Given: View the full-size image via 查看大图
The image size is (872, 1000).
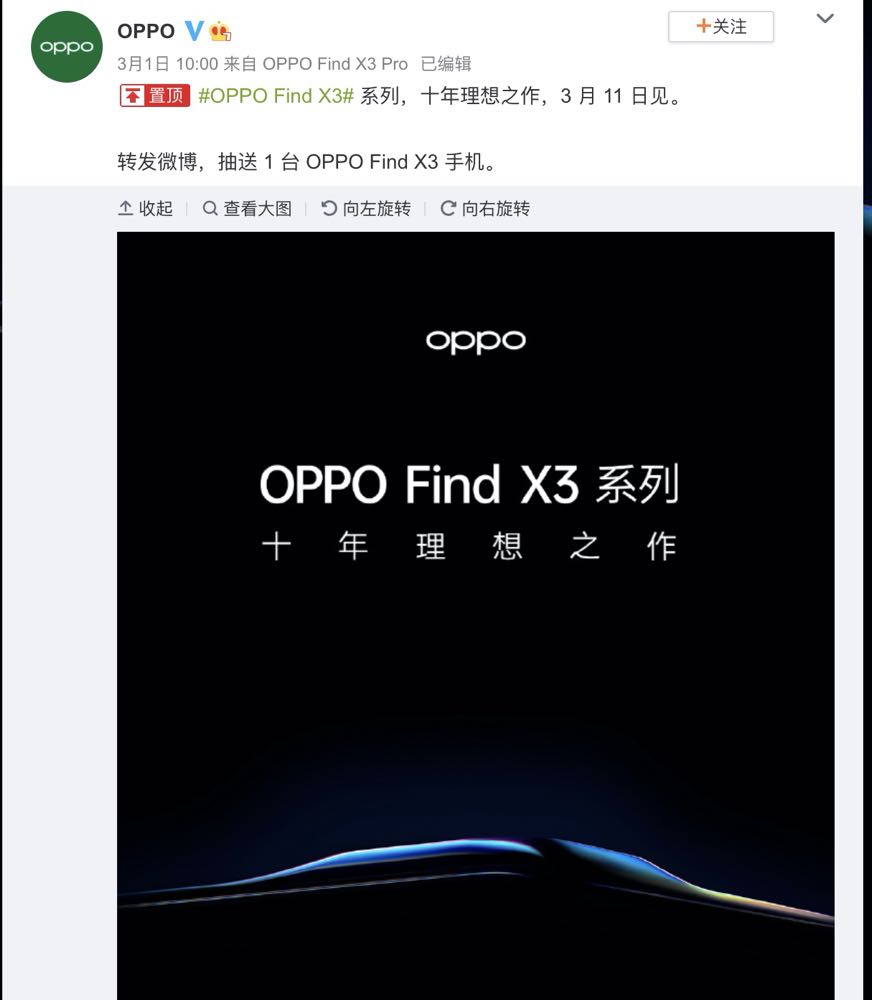Looking at the screenshot, I should tap(247, 208).
